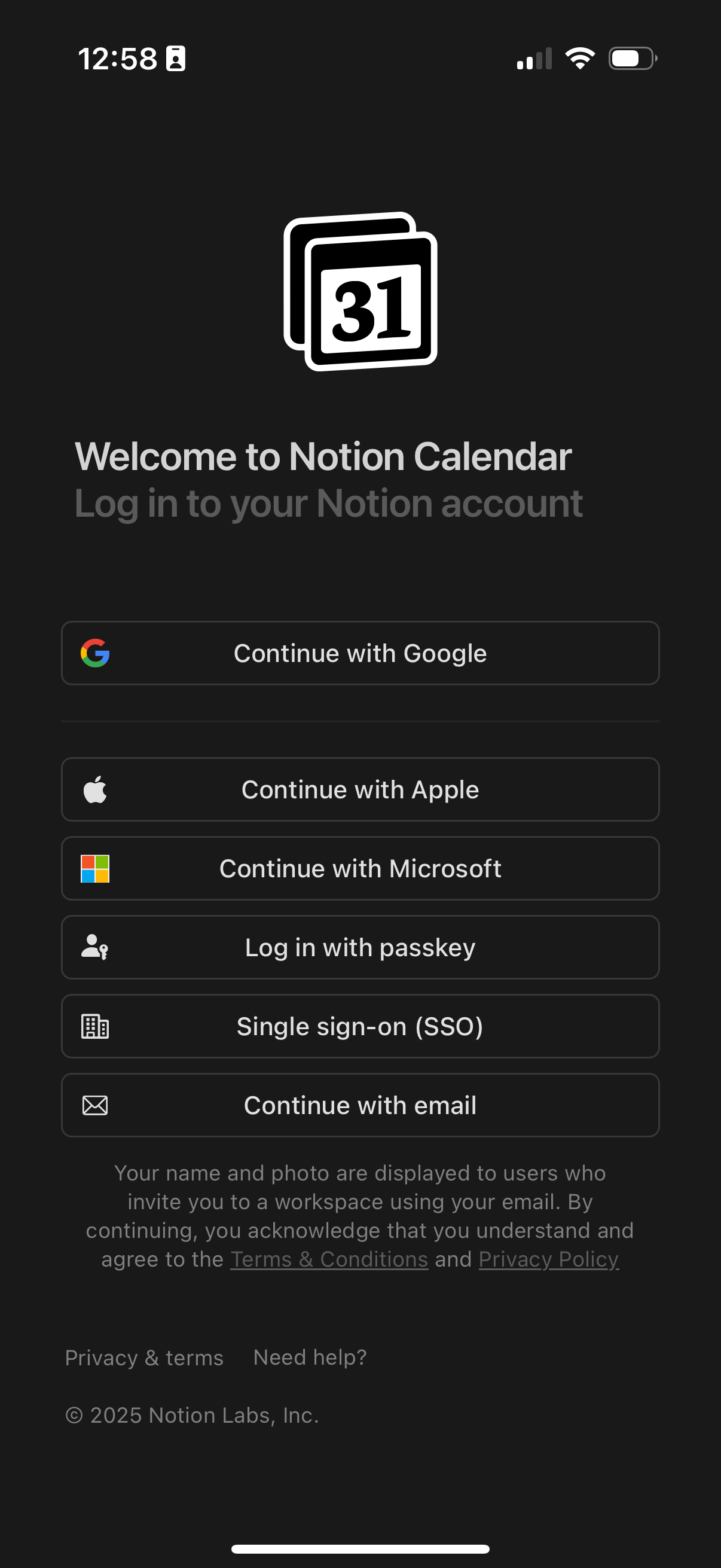721x1568 pixels.
Task: Click Need help?
Action: click(309, 1357)
